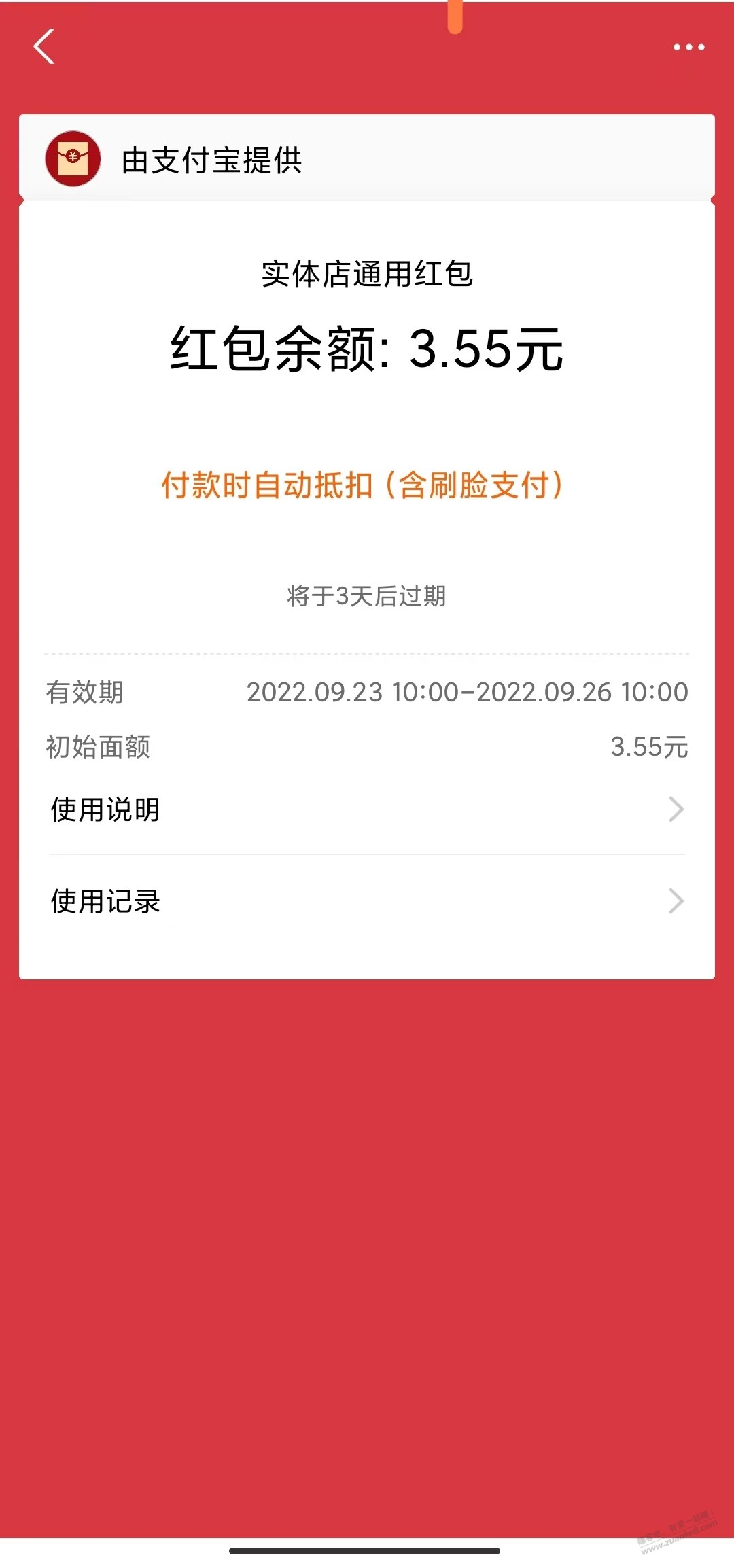
Task: Open the three-dot overflow menu
Action: [688, 47]
